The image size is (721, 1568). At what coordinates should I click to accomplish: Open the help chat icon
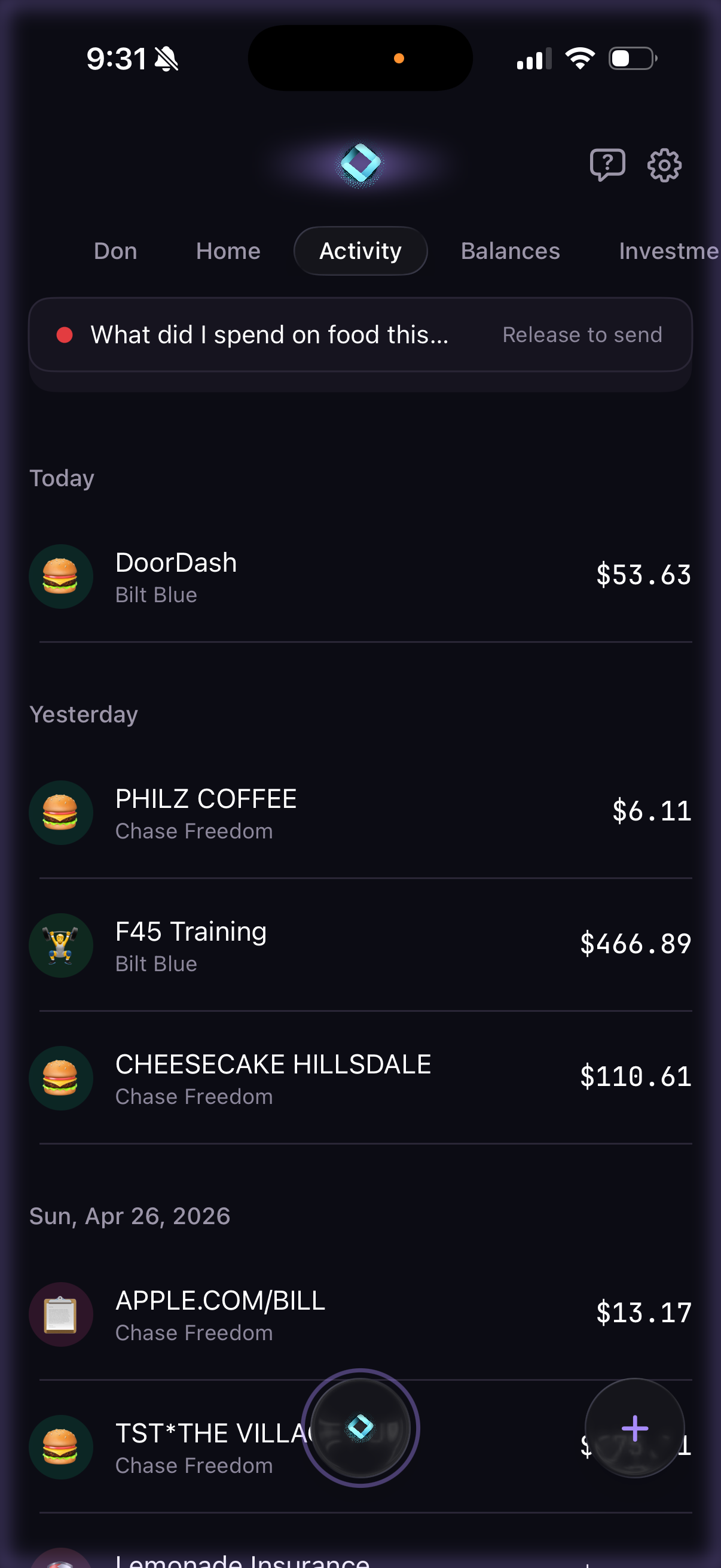click(x=607, y=164)
